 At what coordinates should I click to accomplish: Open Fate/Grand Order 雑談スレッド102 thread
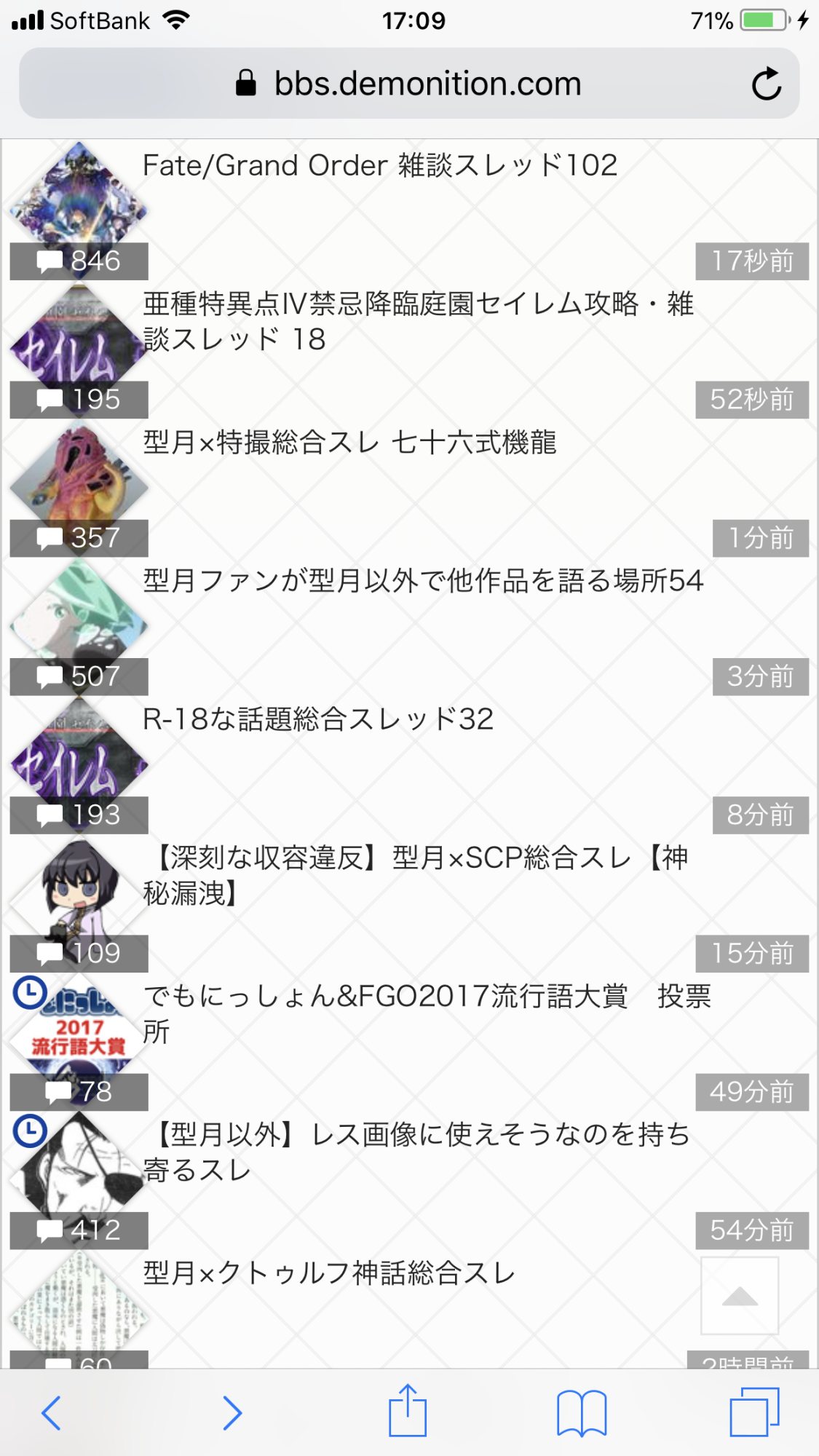pyautogui.click(x=379, y=166)
